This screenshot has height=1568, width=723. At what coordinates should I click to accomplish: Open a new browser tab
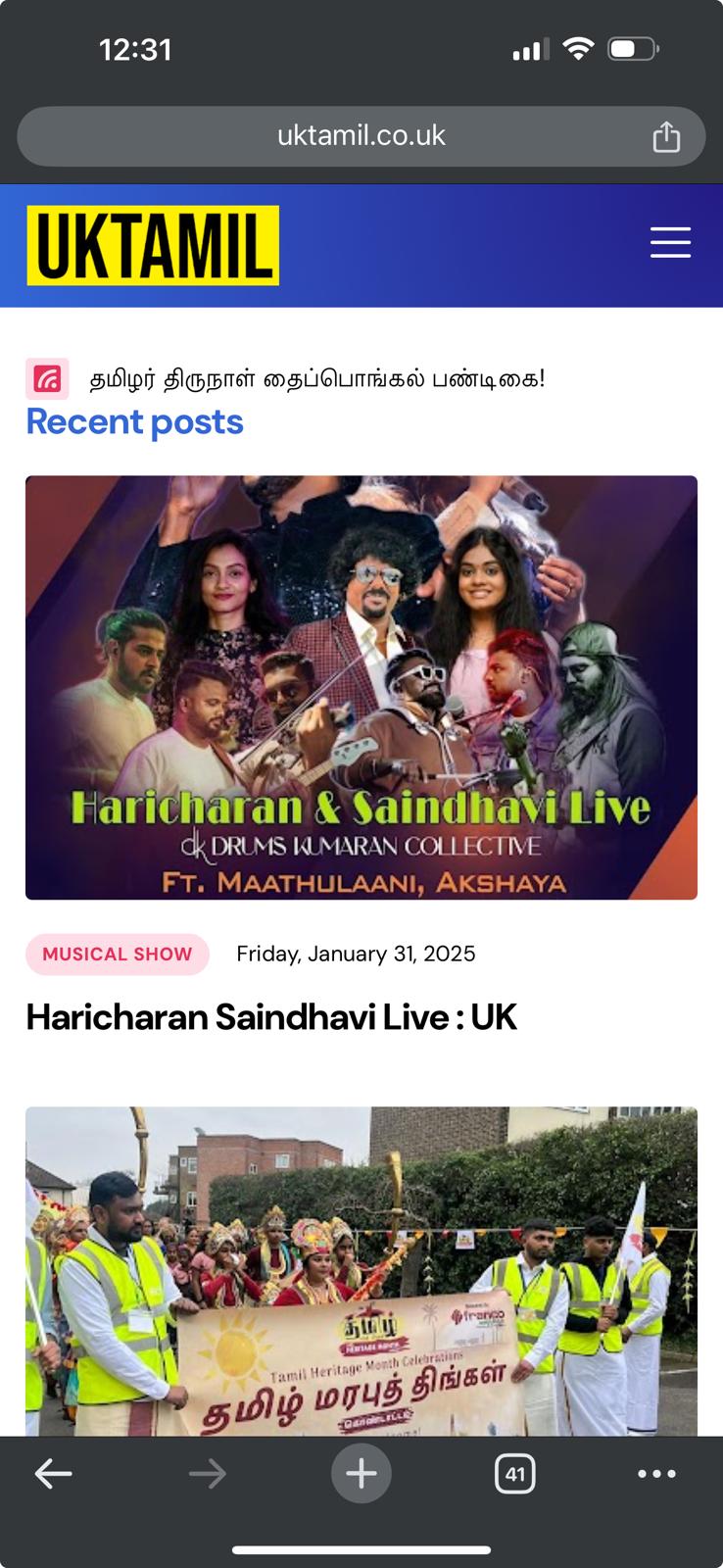[x=361, y=1473]
